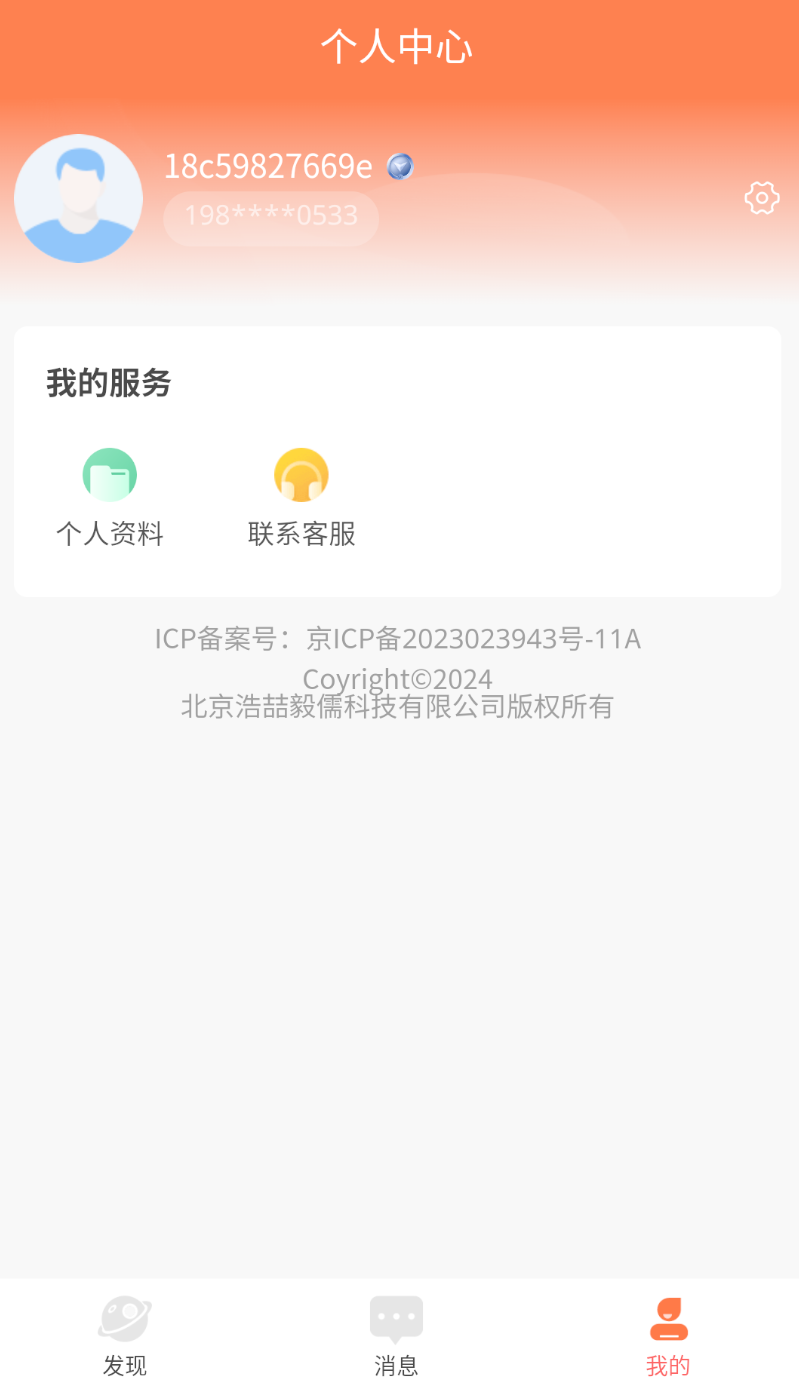Click the Copyright©2024 notice
Image resolution: width=799 pixels, height=1381 pixels.
(x=396, y=679)
